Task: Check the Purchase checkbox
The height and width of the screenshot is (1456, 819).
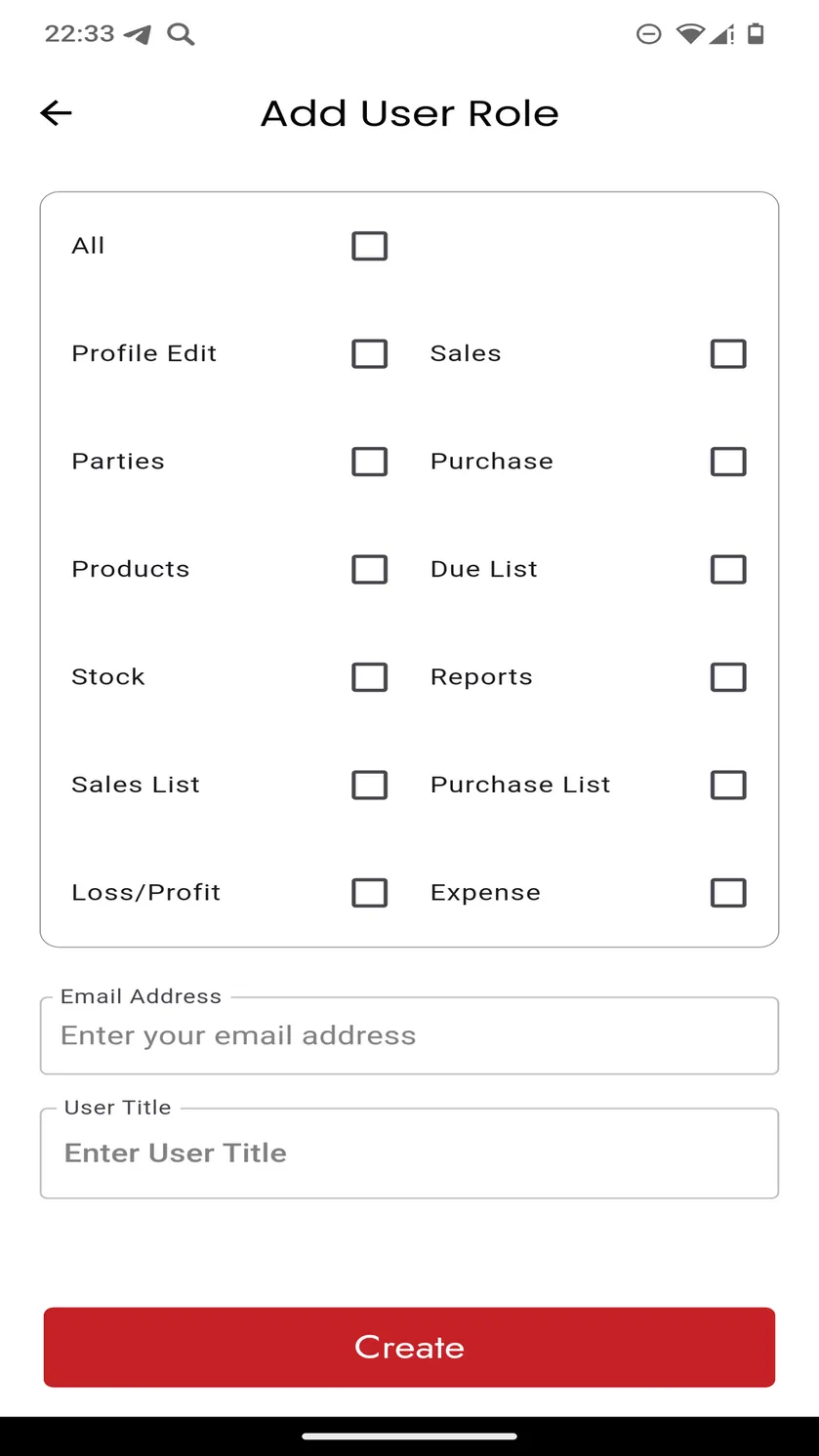Action: [728, 462]
